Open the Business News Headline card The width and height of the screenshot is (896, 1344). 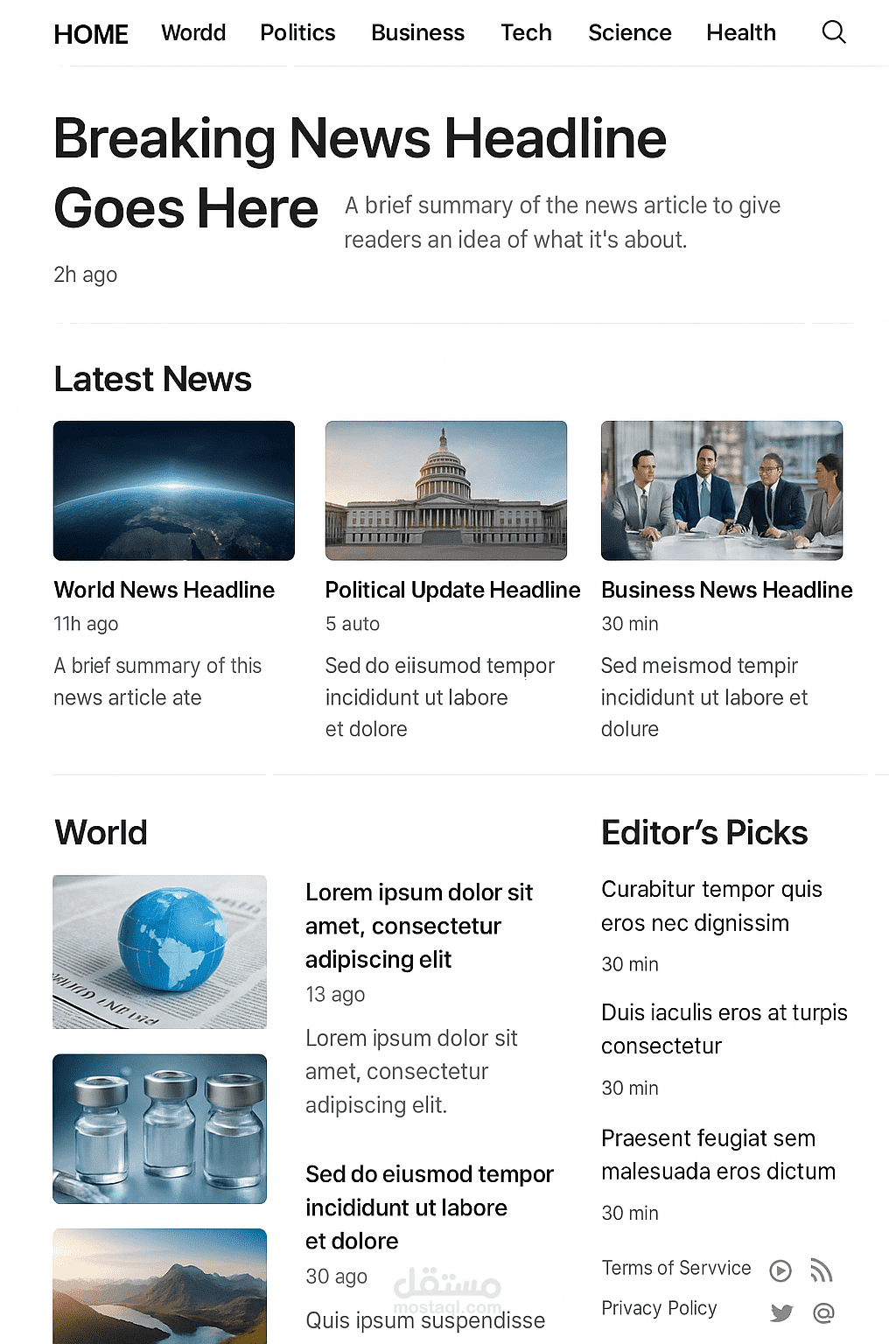tap(726, 590)
